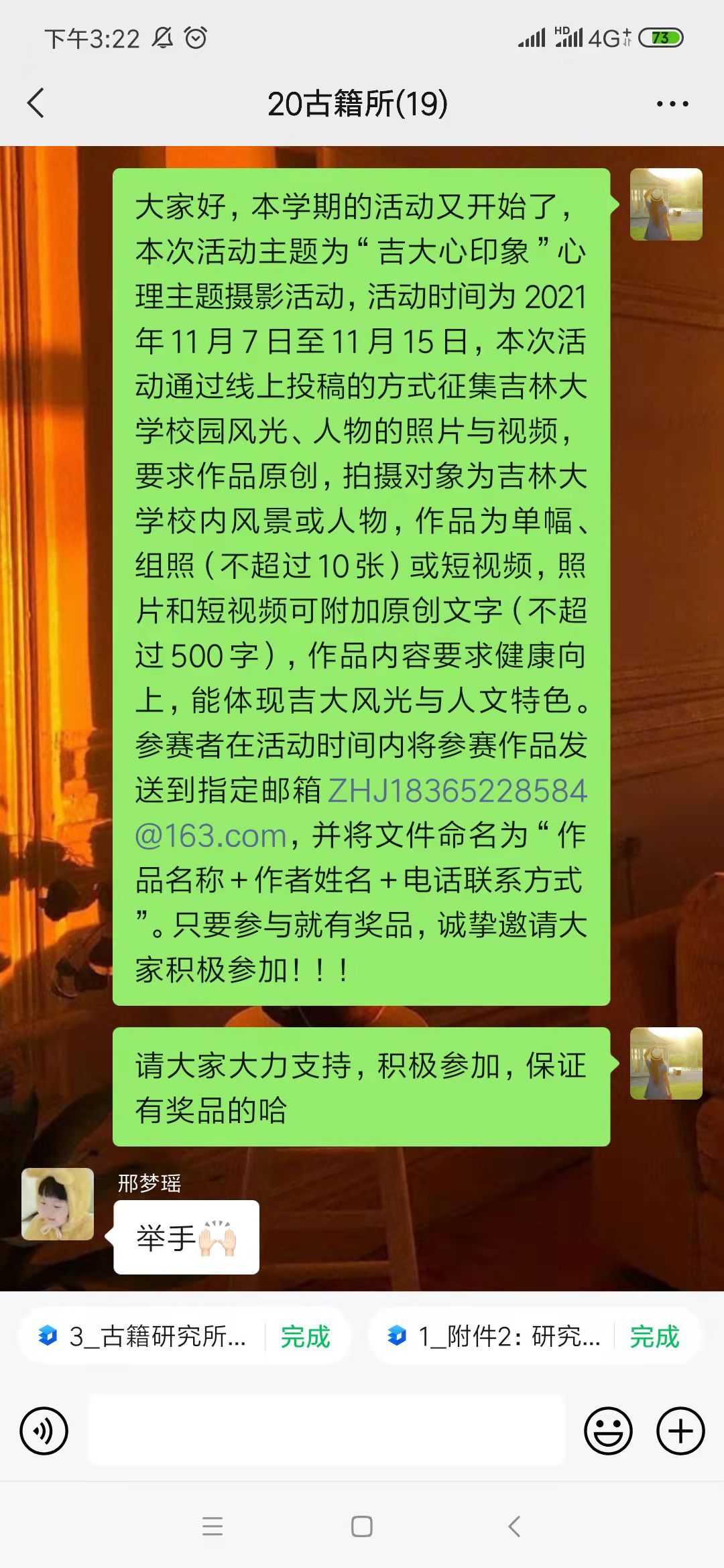Focus the message text field
The height and width of the screenshot is (1568, 724).
(326, 1431)
